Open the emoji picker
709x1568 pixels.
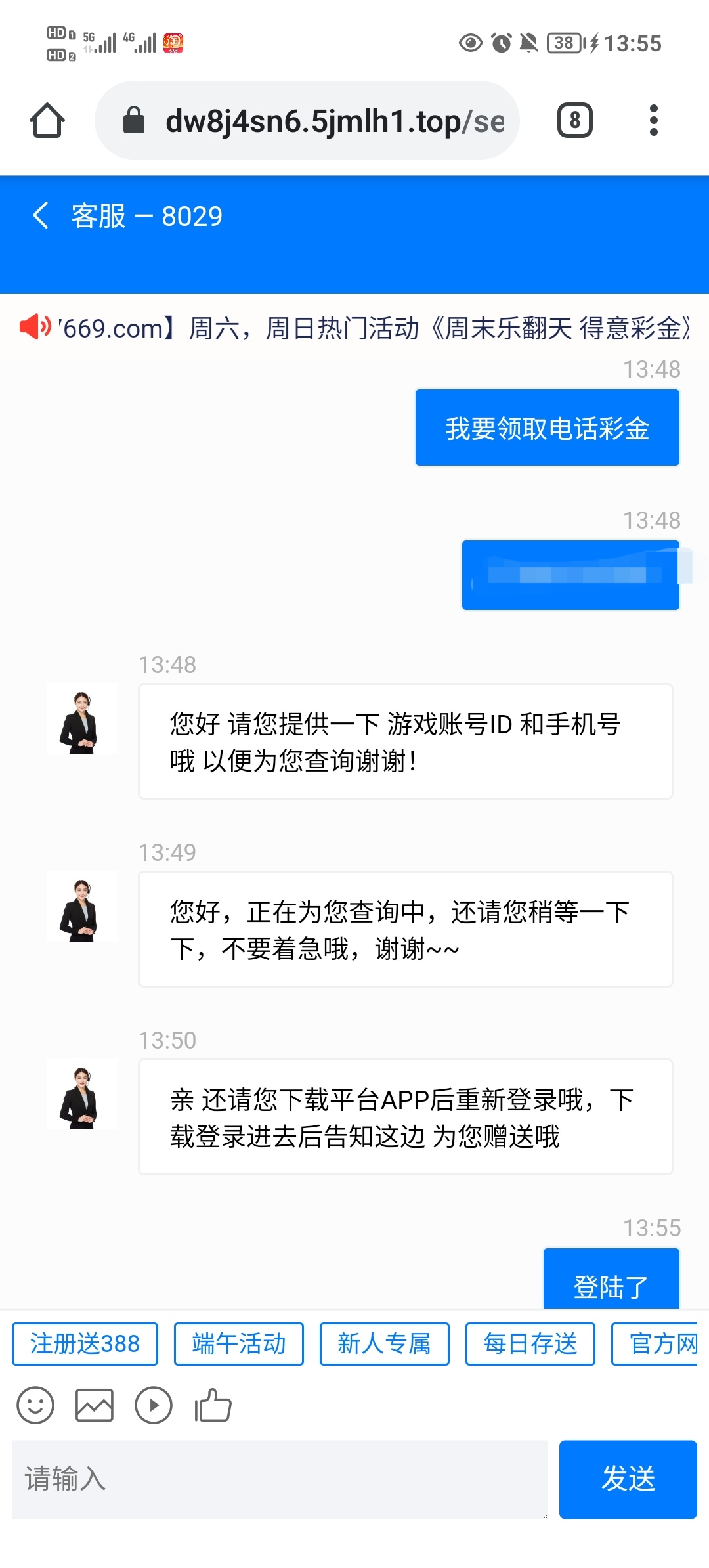[35, 1405]
